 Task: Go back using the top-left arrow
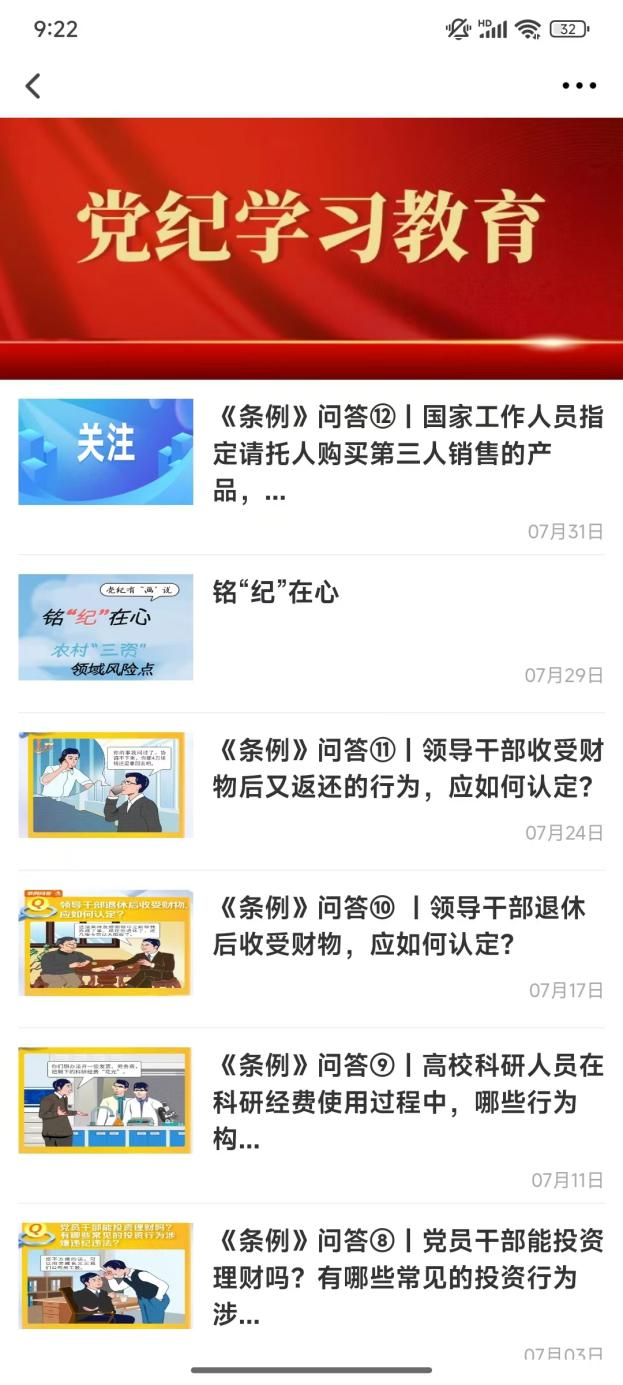[x=34, y=86]
